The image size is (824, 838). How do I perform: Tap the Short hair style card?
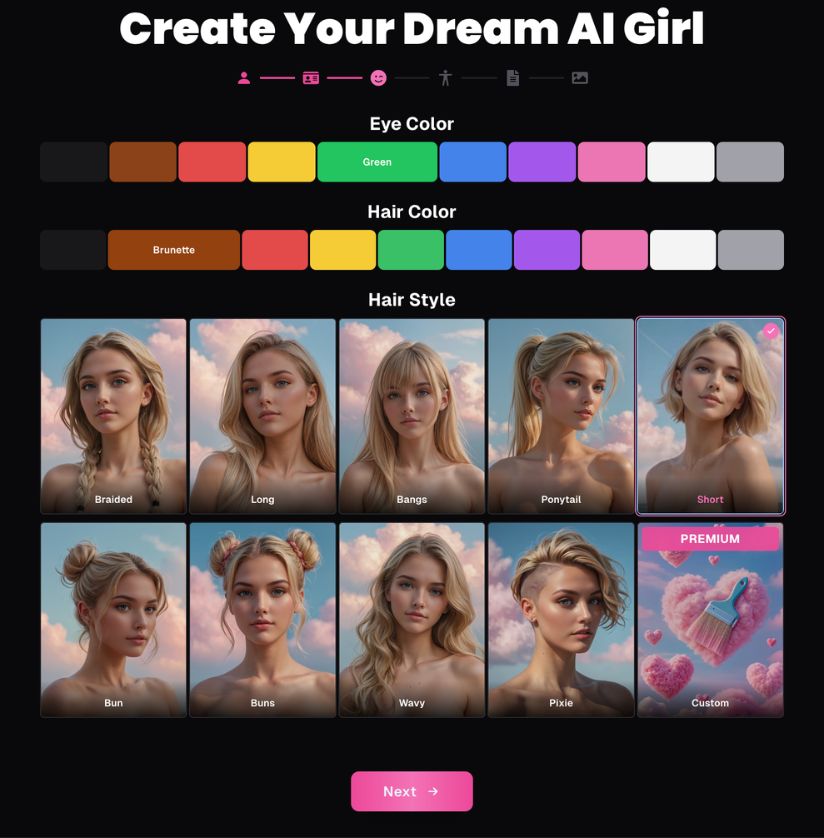(x=710, y=416)
